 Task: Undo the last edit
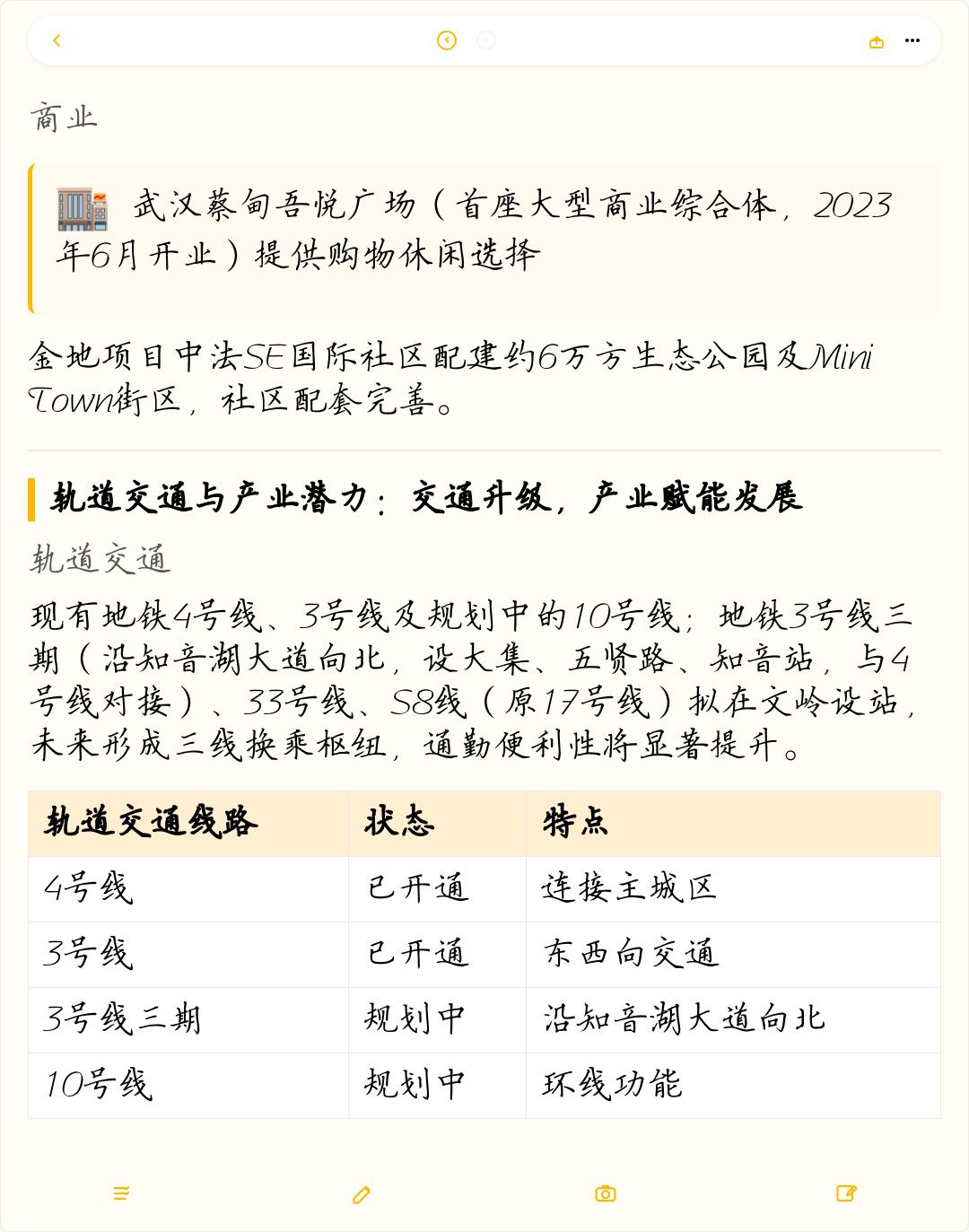click(x=447, y=40)
